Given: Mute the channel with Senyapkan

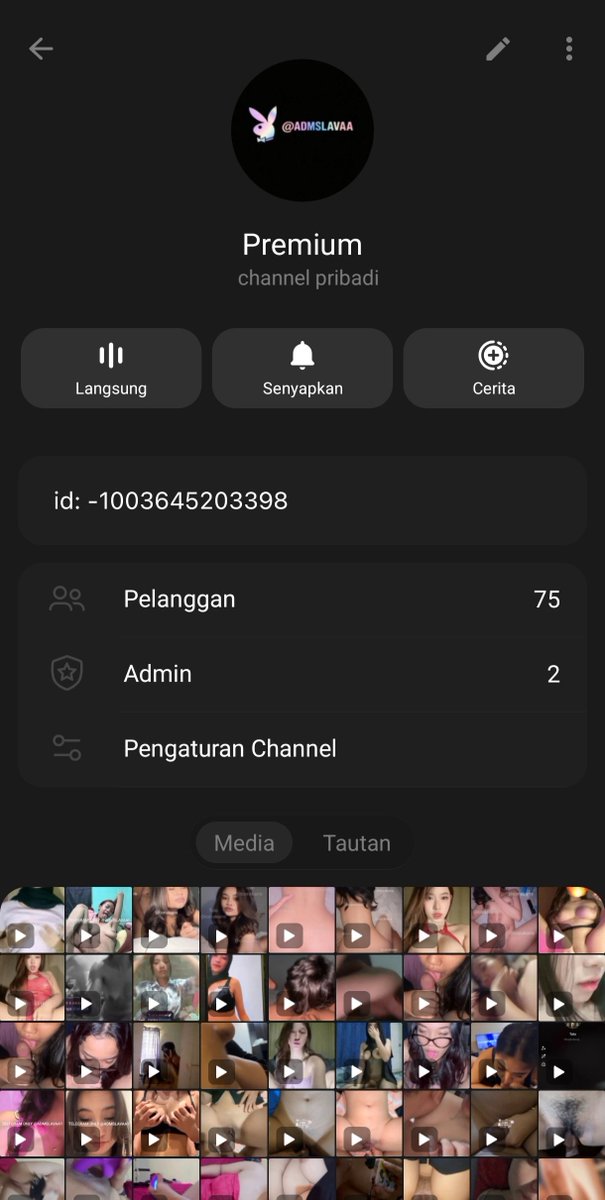Looking at the screenshot, I should (x=302, y=368).
